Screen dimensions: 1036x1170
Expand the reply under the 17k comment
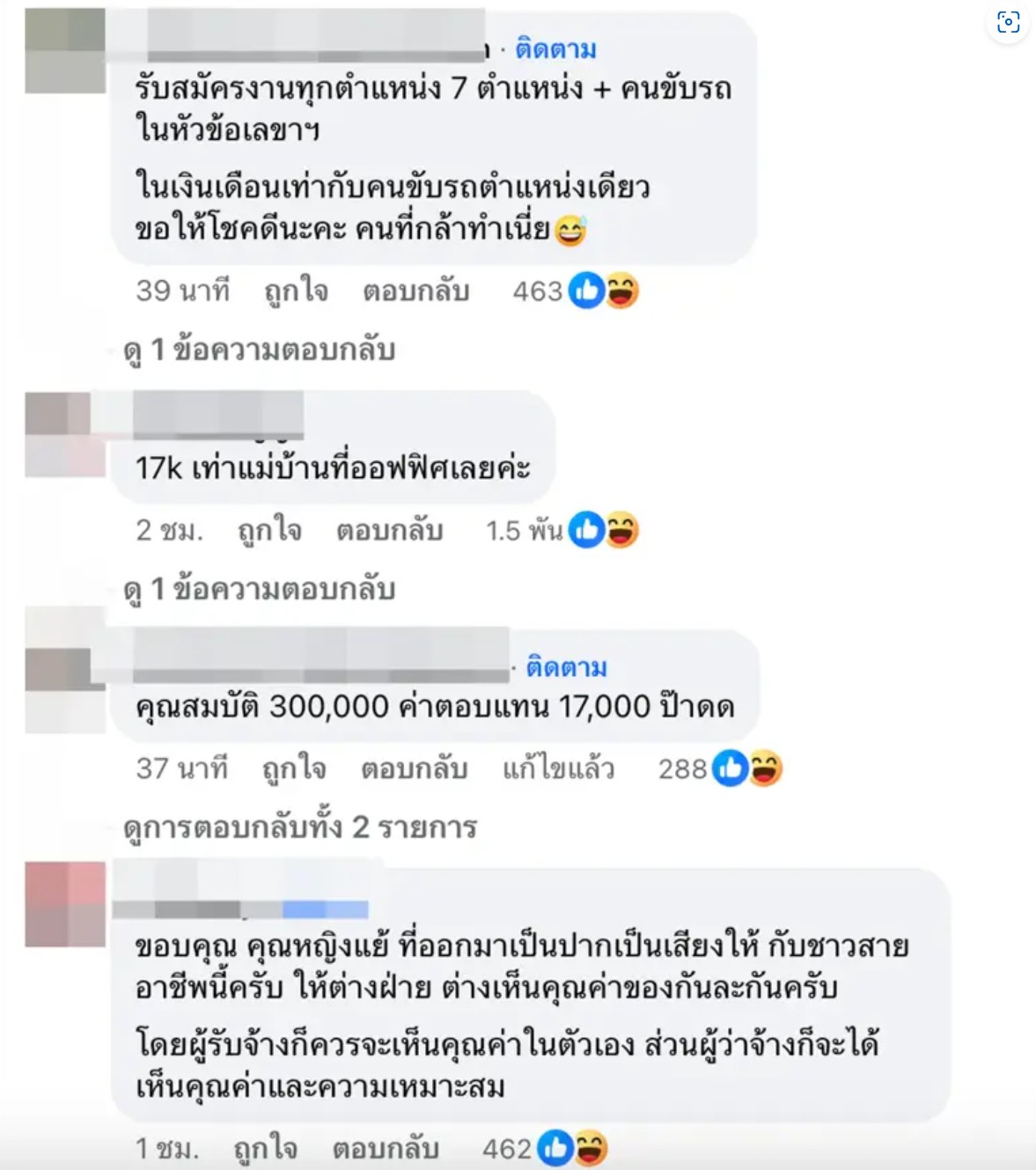coord(260,589)
